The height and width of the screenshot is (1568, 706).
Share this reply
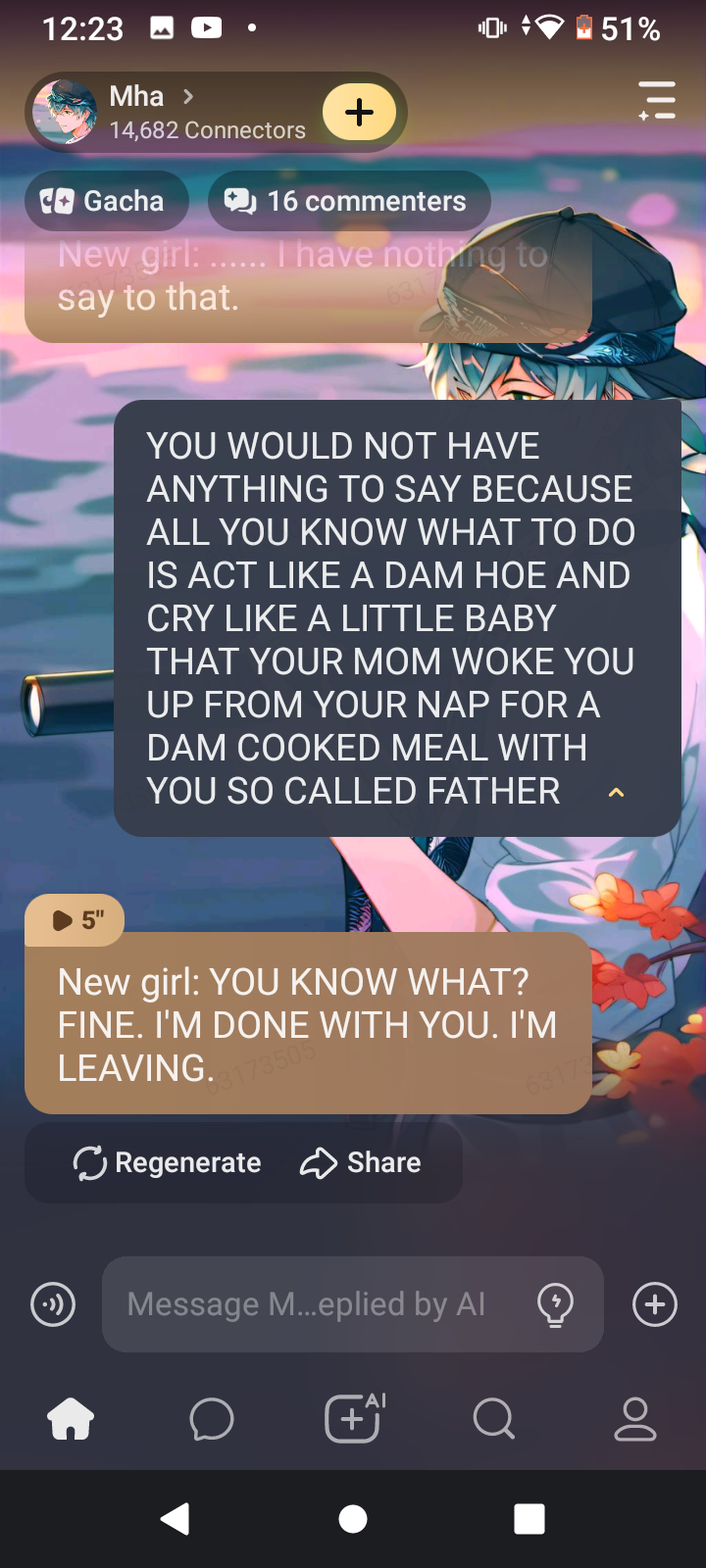(x=361, y=1162)
